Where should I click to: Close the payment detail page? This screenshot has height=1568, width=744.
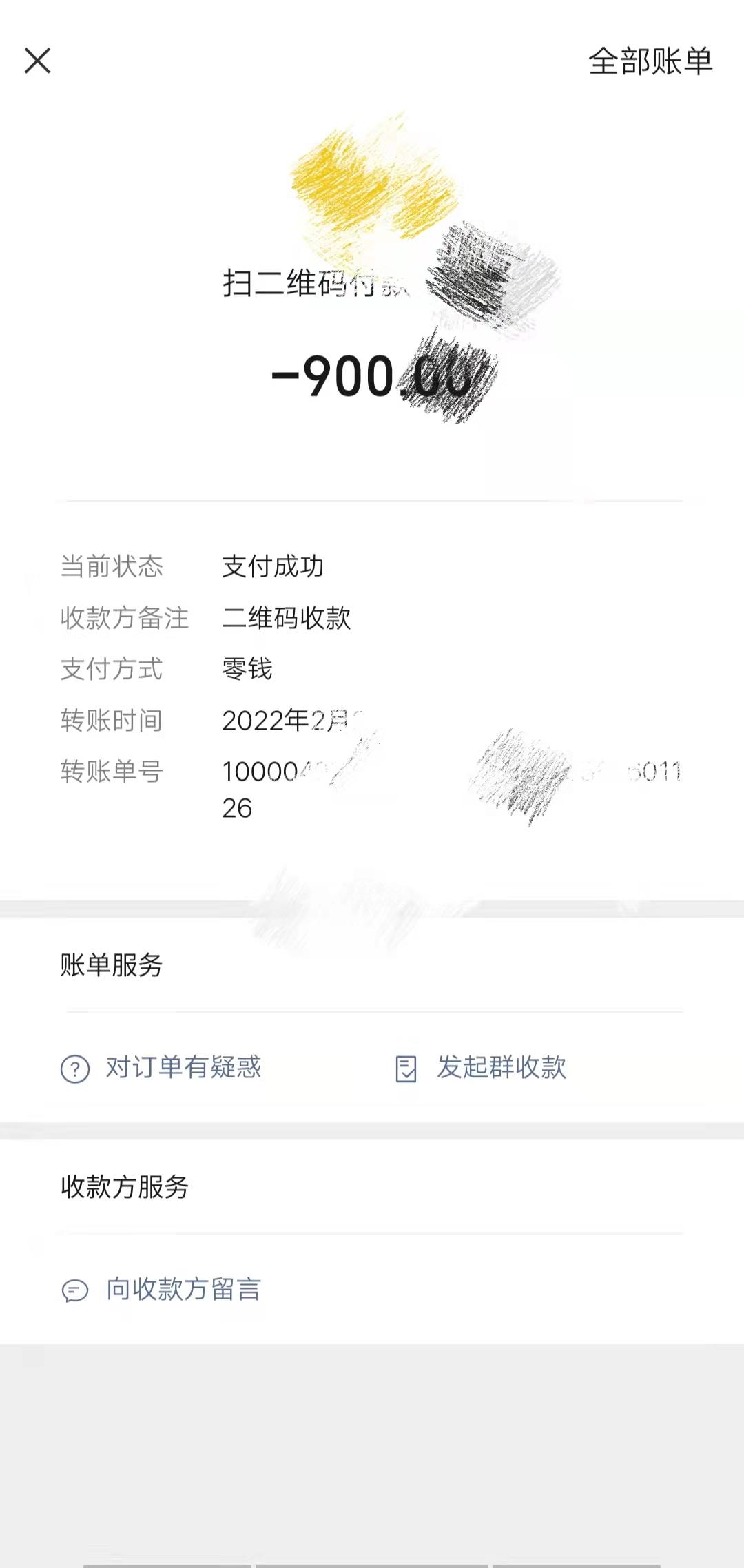(x=38, y=61)
